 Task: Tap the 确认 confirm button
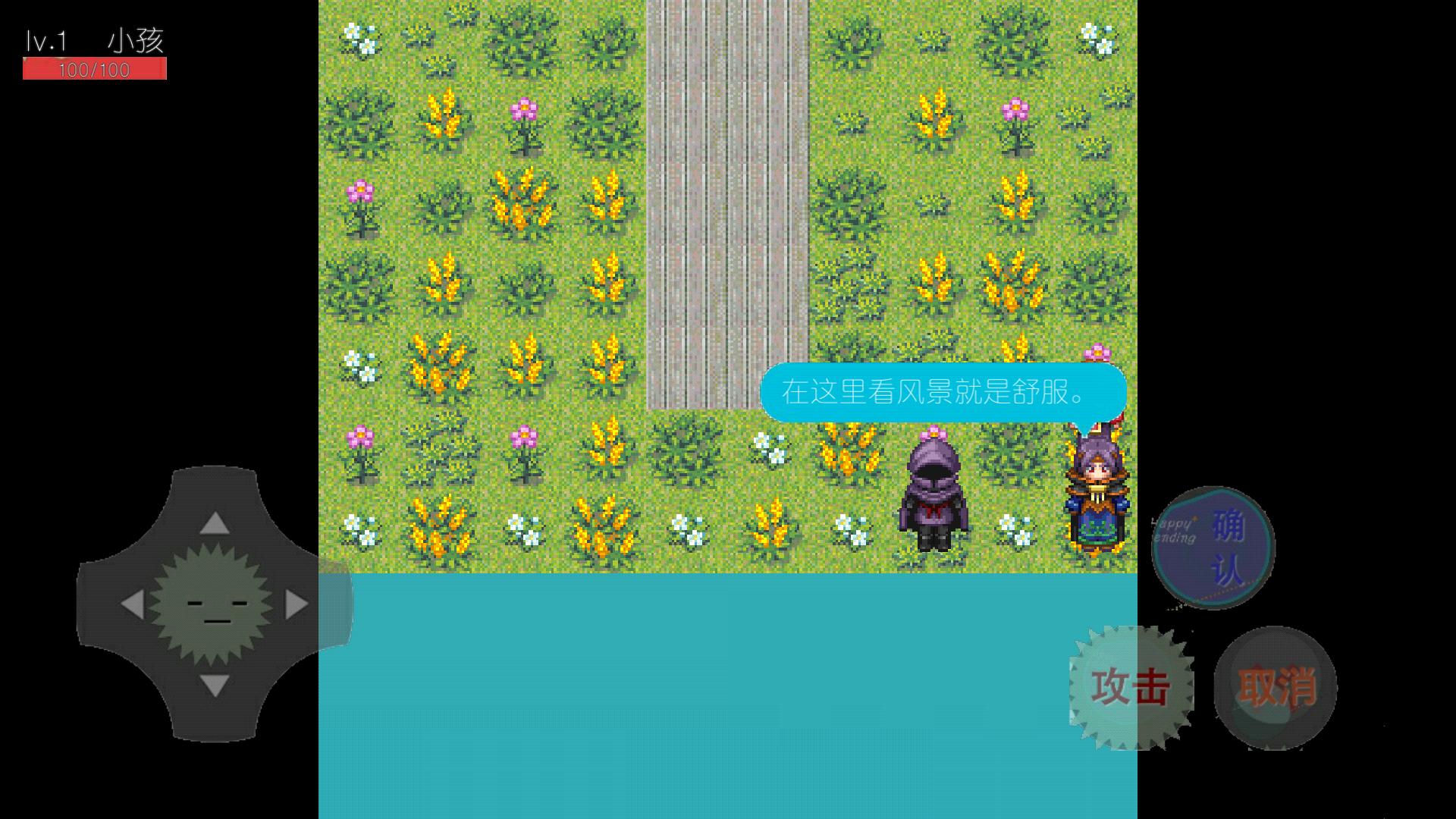1213,548
